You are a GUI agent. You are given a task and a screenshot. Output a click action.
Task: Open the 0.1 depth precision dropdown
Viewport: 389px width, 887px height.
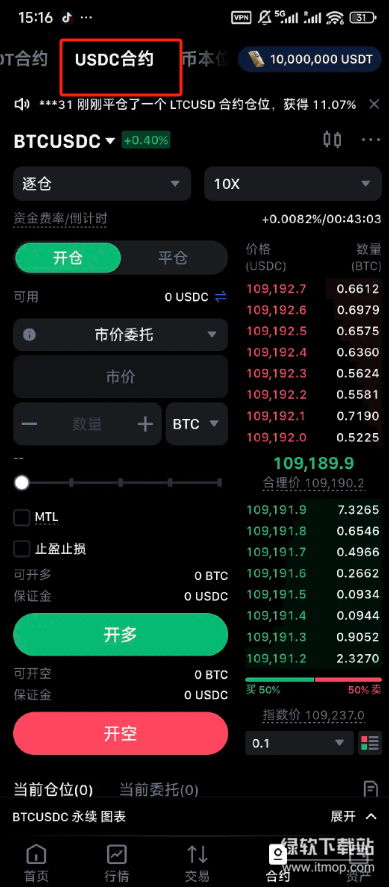click(x=299, y=743)
